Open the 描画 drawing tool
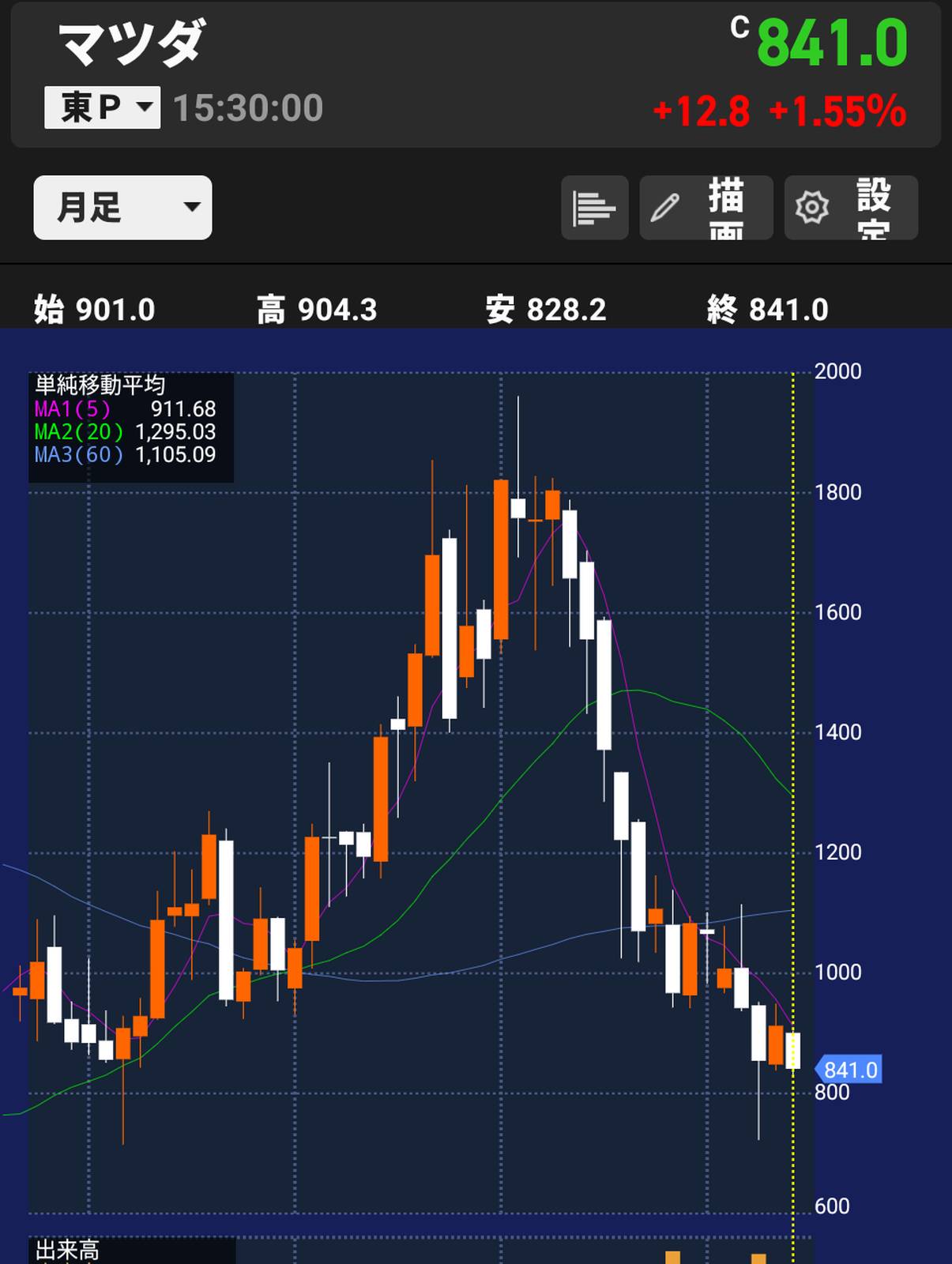Viewport: 952px width, 1264px height. (706, 208)
